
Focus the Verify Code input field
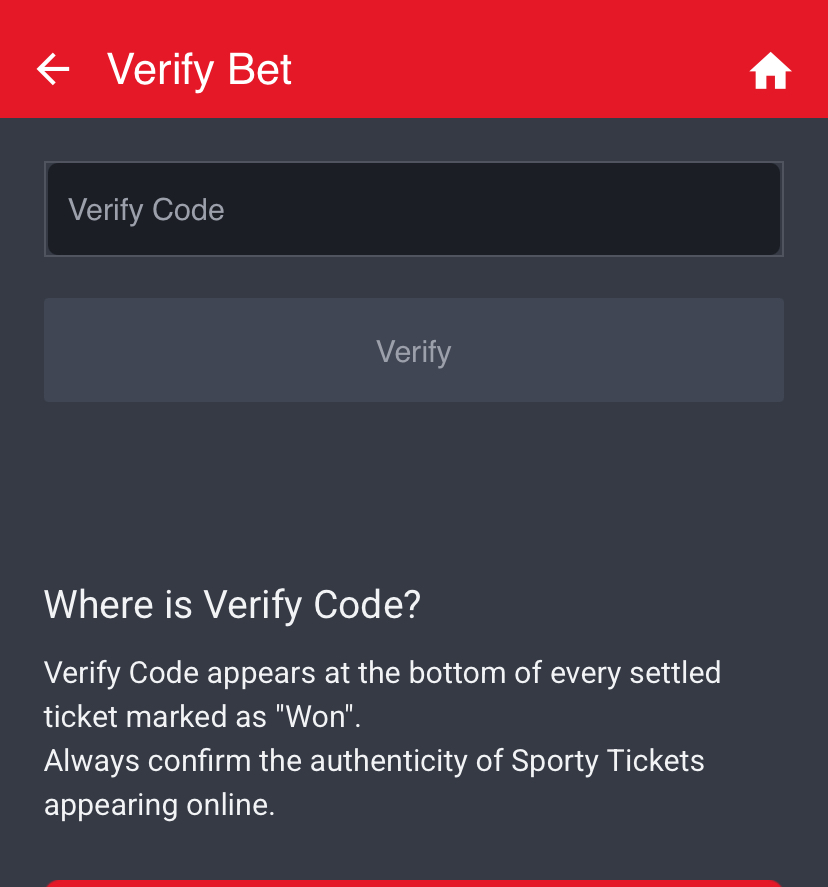(413, 210)
